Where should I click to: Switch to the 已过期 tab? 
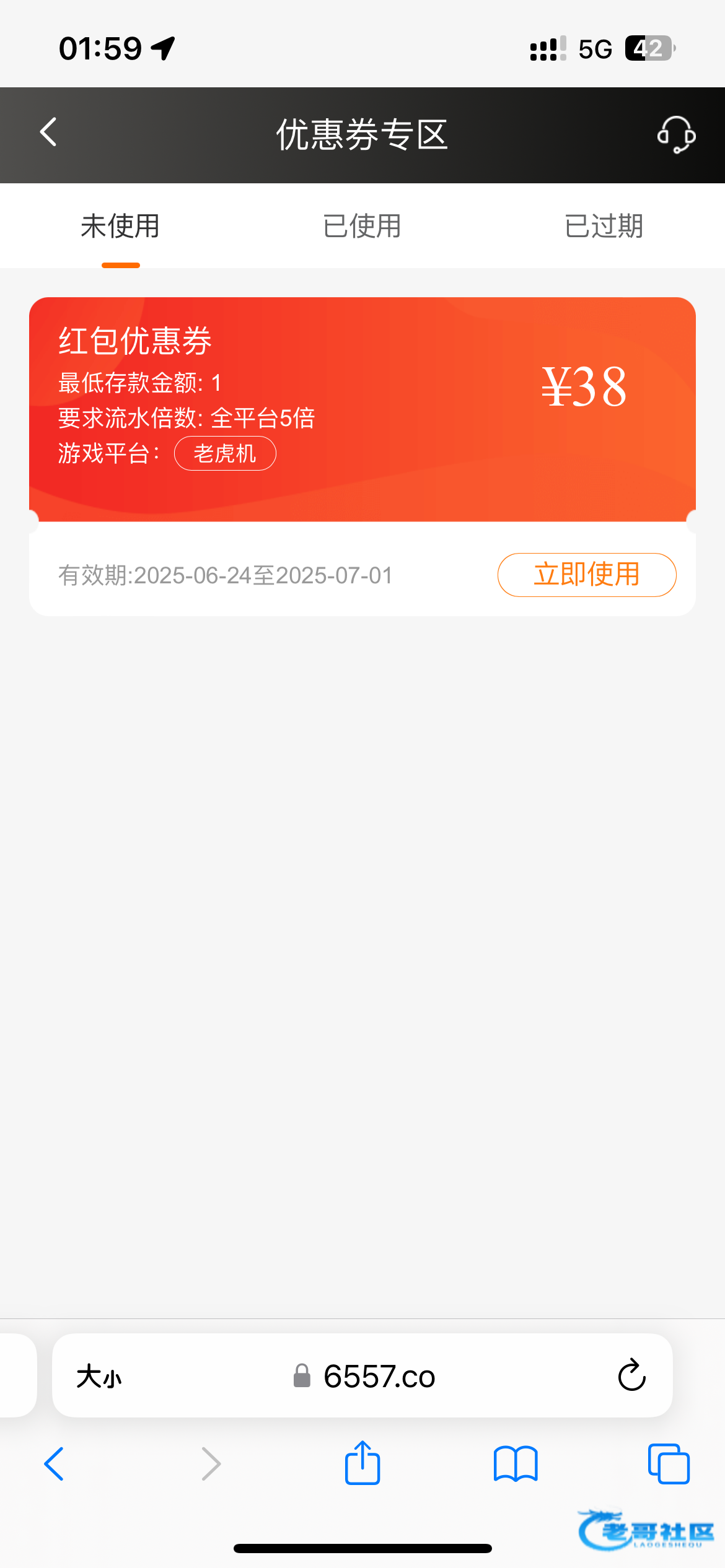(604, 226)
